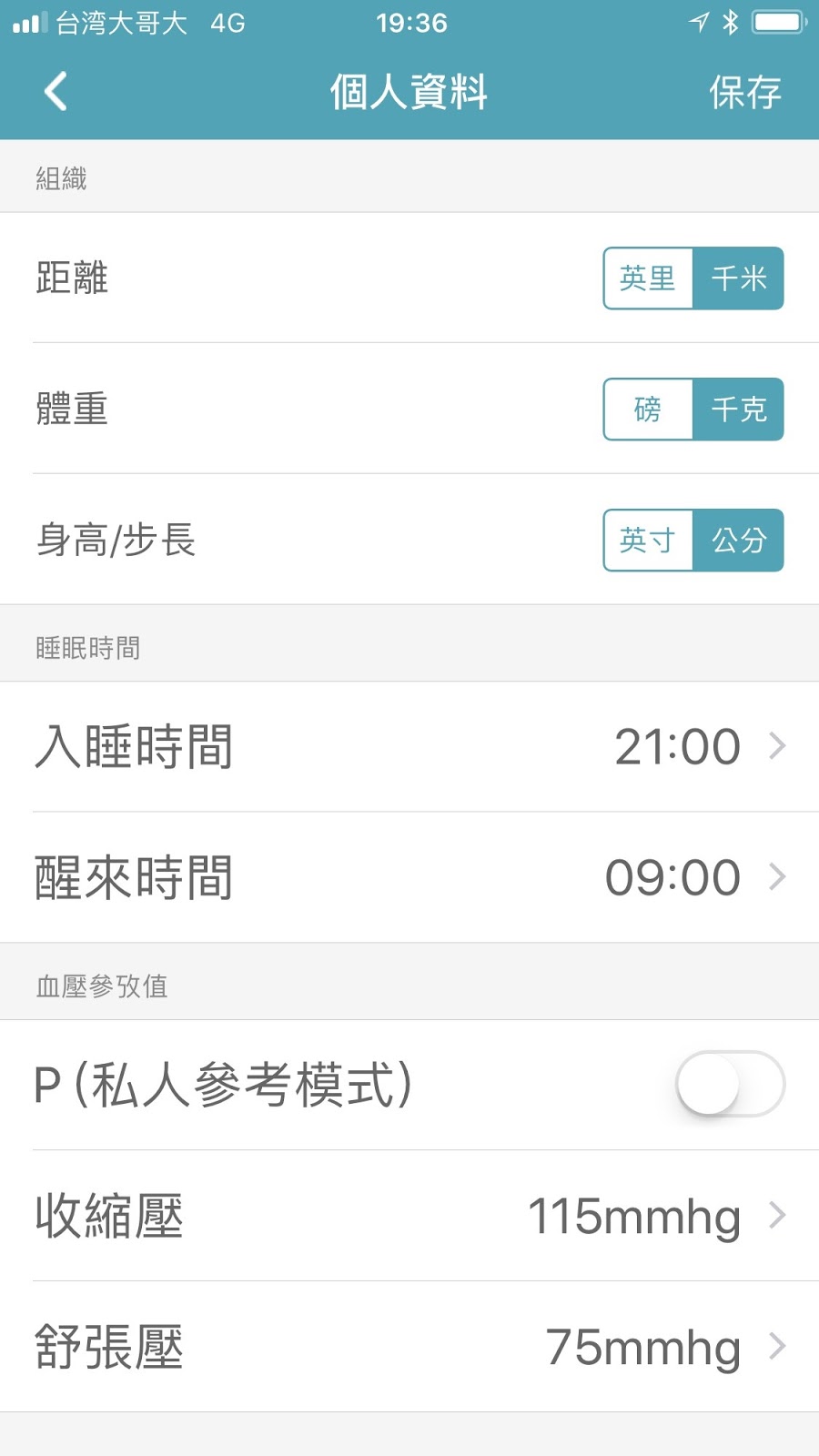Select 千米 for distance unit
This screenshot has width=819, height=1456.
tap(738, 278)
